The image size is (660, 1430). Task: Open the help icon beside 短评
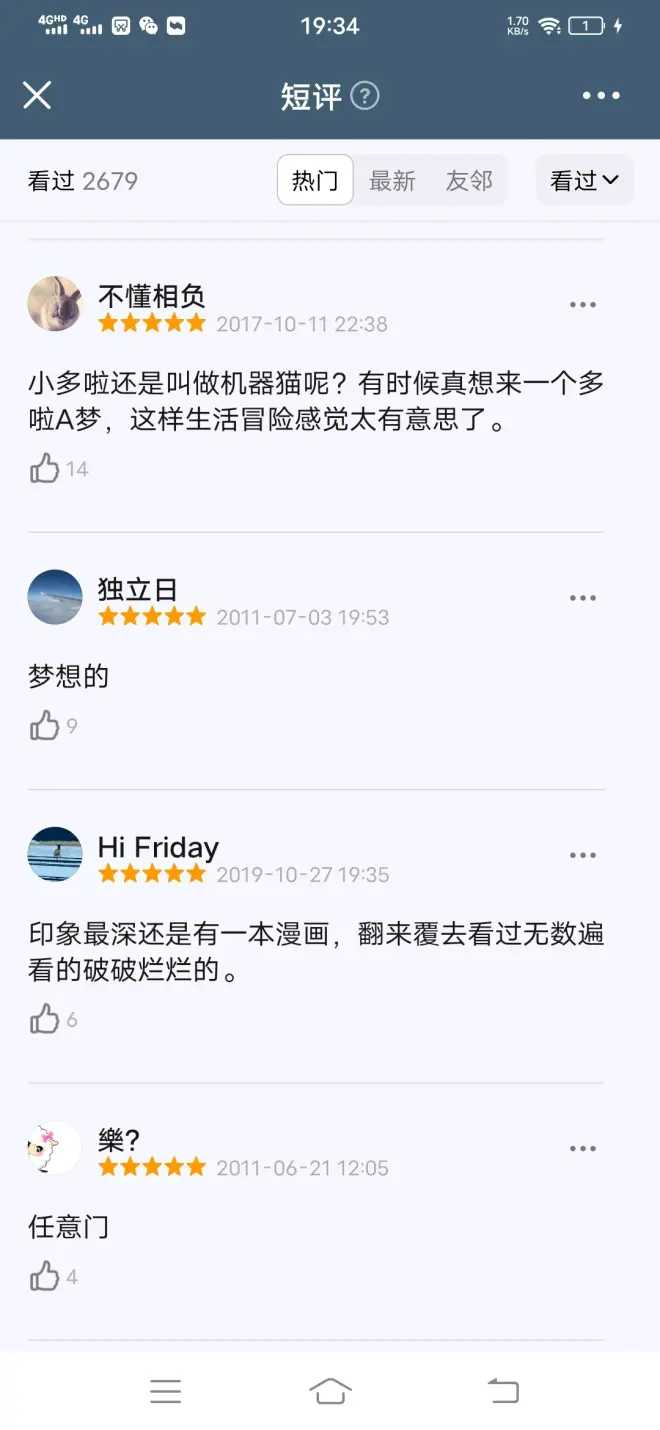click(x=366, y=96)
